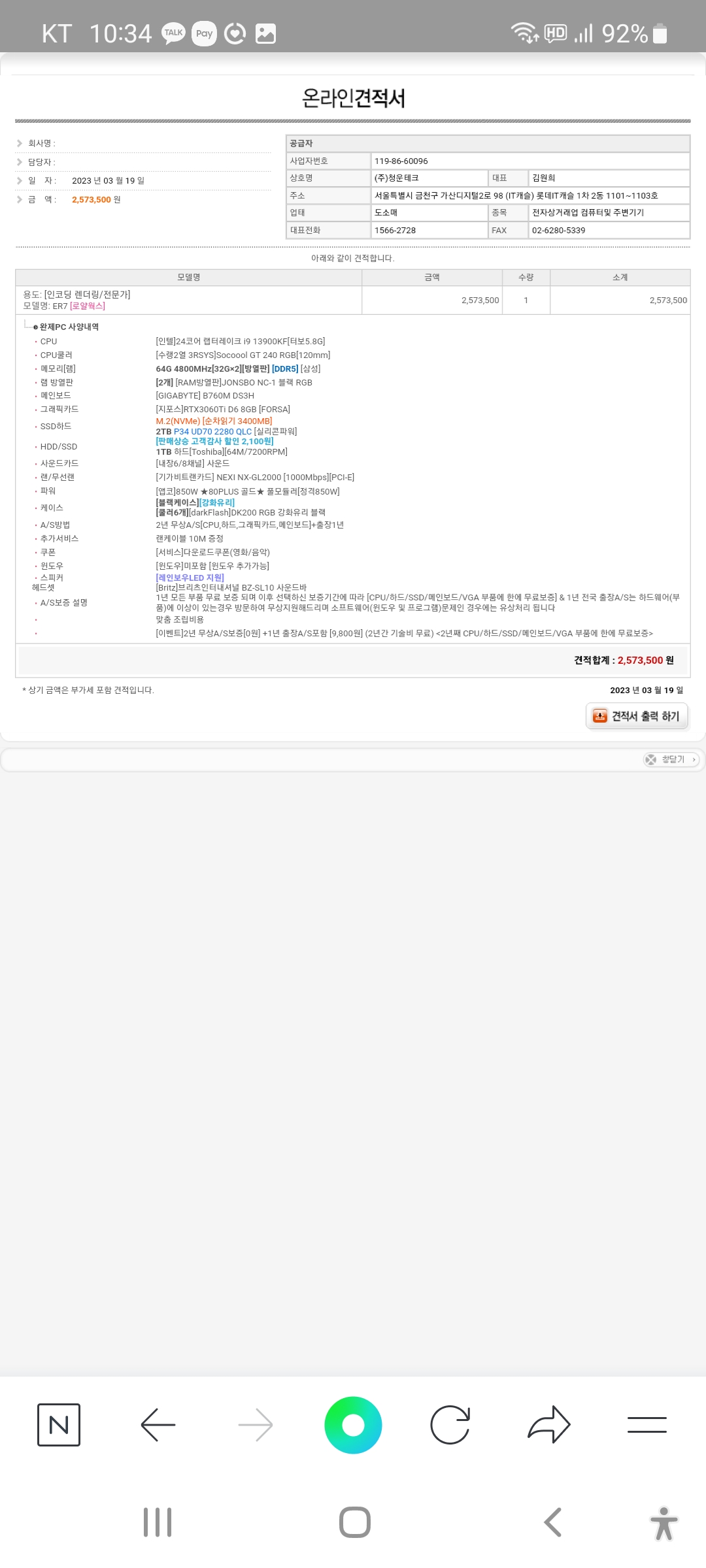Viewport: 706px width, 1568px height.
Task: Open the browser hamburger menu
Action: coord(647,1424)
